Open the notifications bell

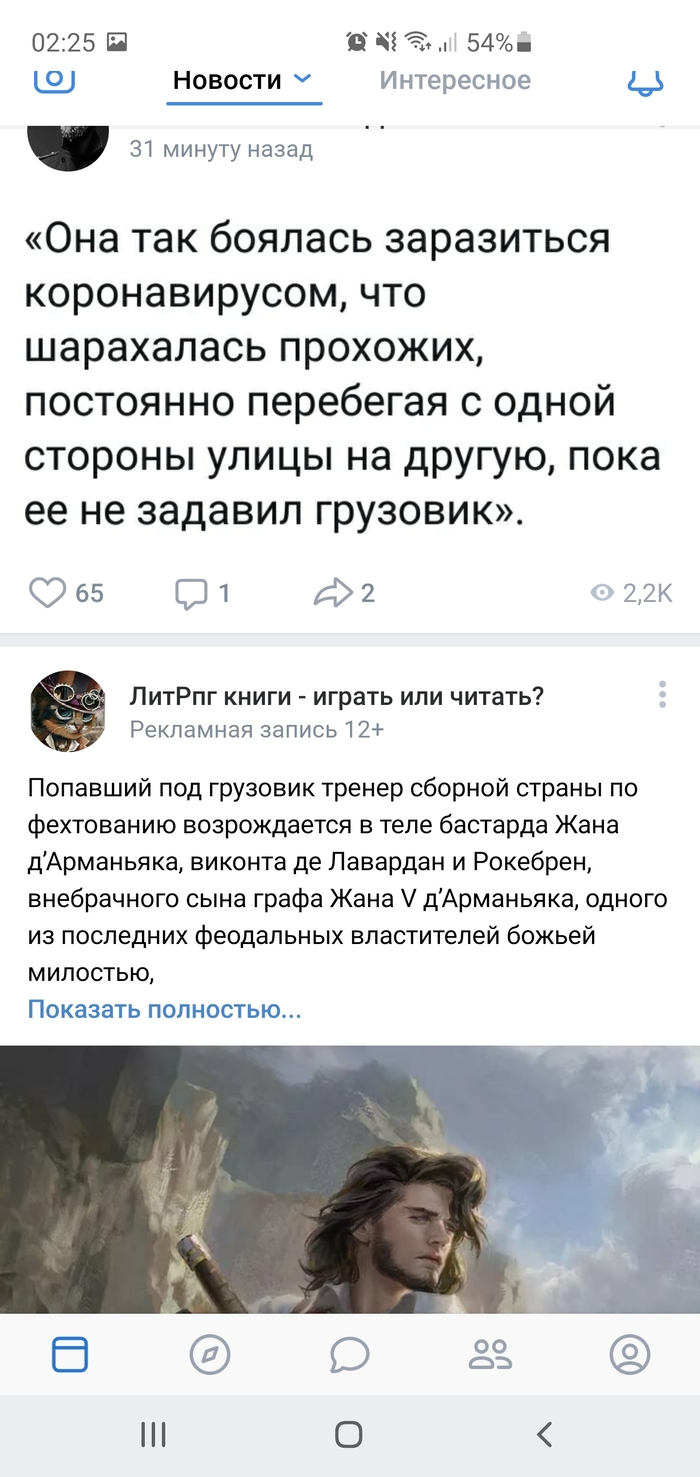(645, 82)
